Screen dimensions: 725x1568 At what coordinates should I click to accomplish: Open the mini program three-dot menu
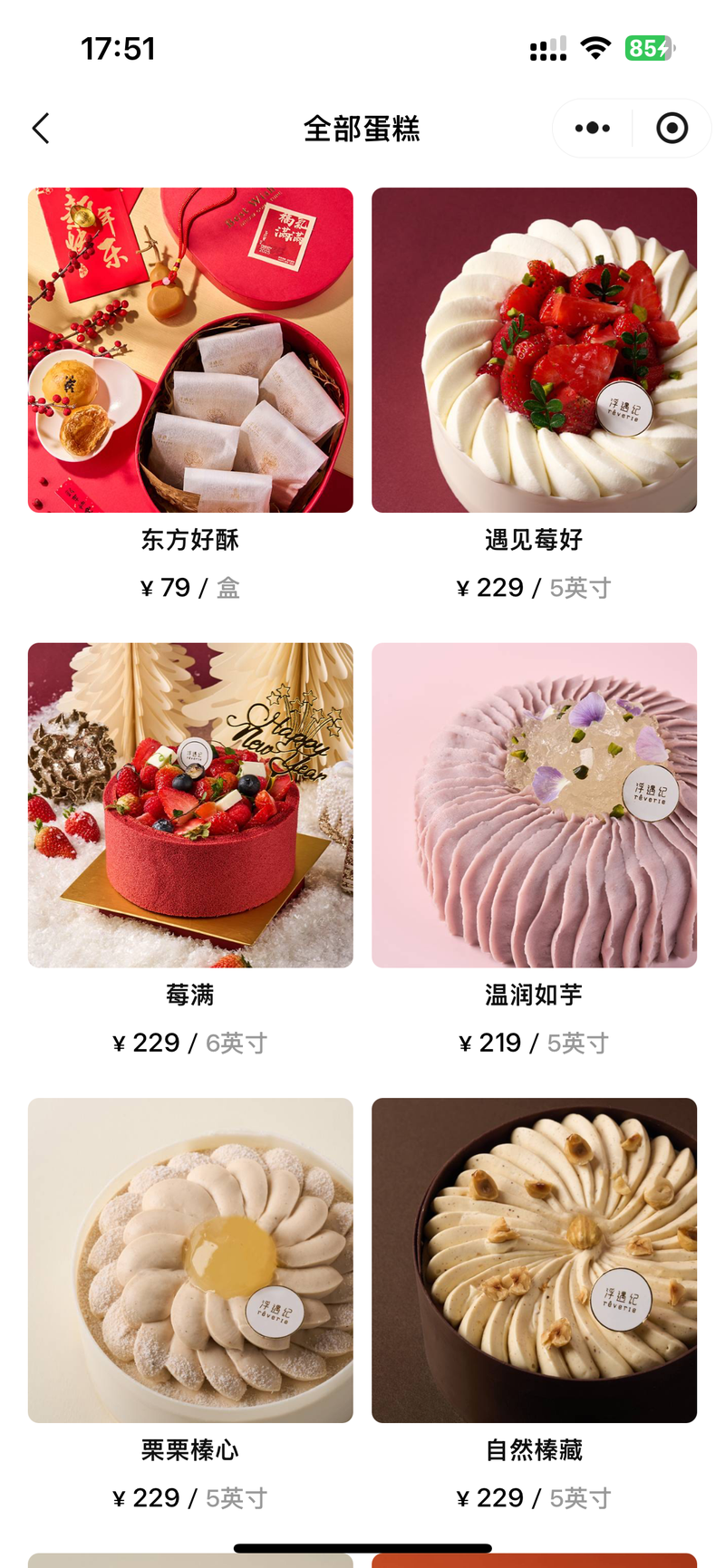click(593, 129)
